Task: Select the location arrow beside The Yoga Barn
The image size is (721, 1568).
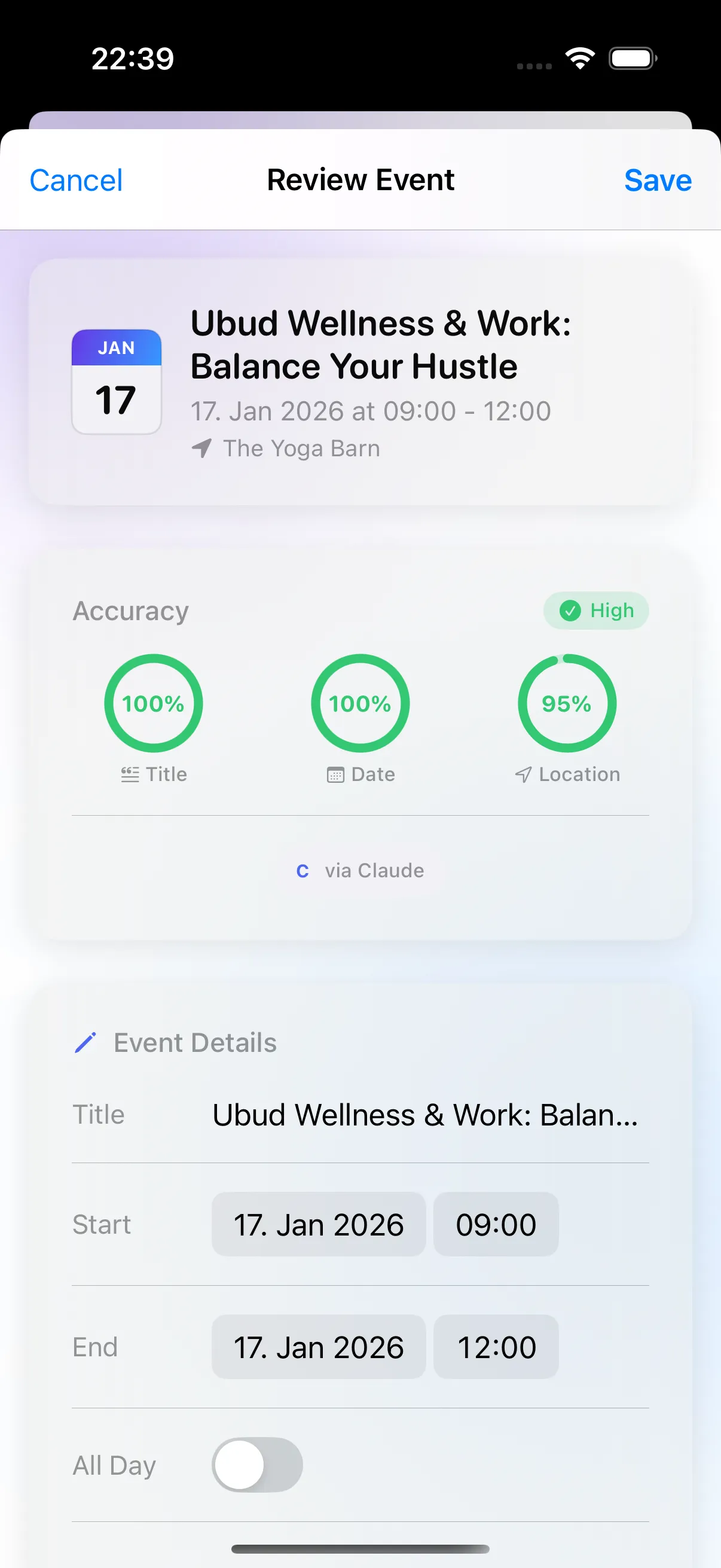Action: tap(203, 449)
